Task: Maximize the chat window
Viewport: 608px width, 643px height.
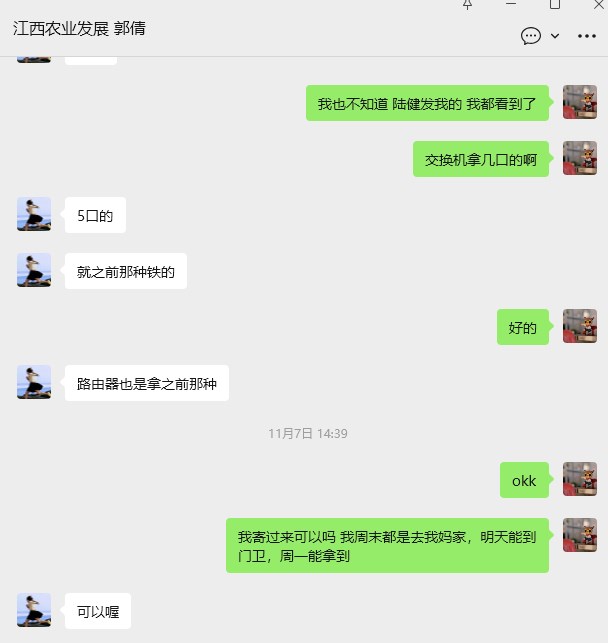Action: (555, 4)
